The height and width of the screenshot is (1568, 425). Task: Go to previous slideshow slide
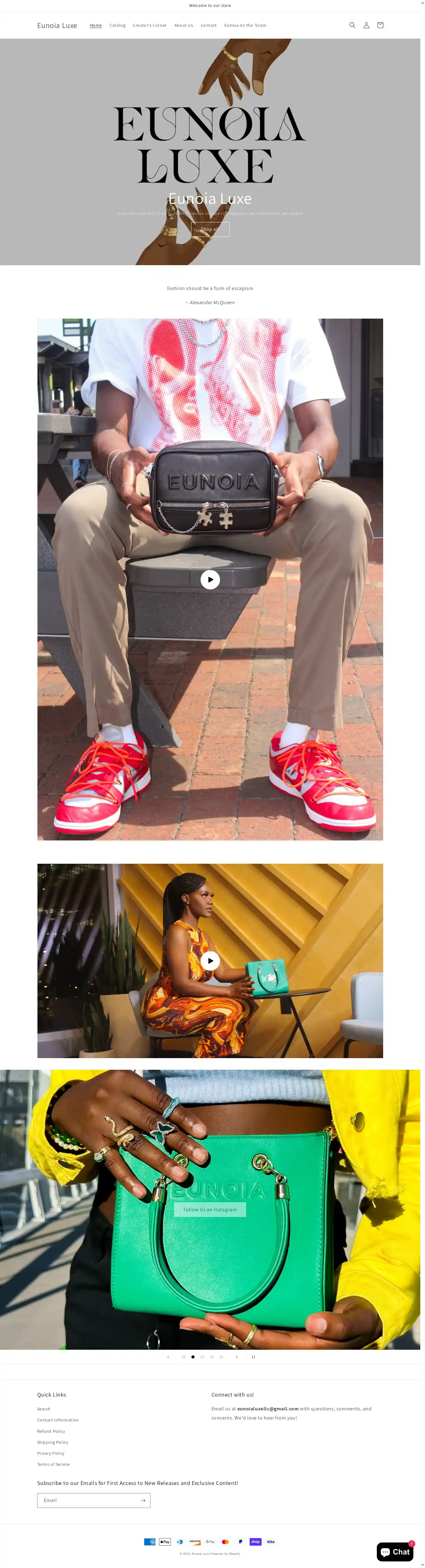pos(168,1357)
